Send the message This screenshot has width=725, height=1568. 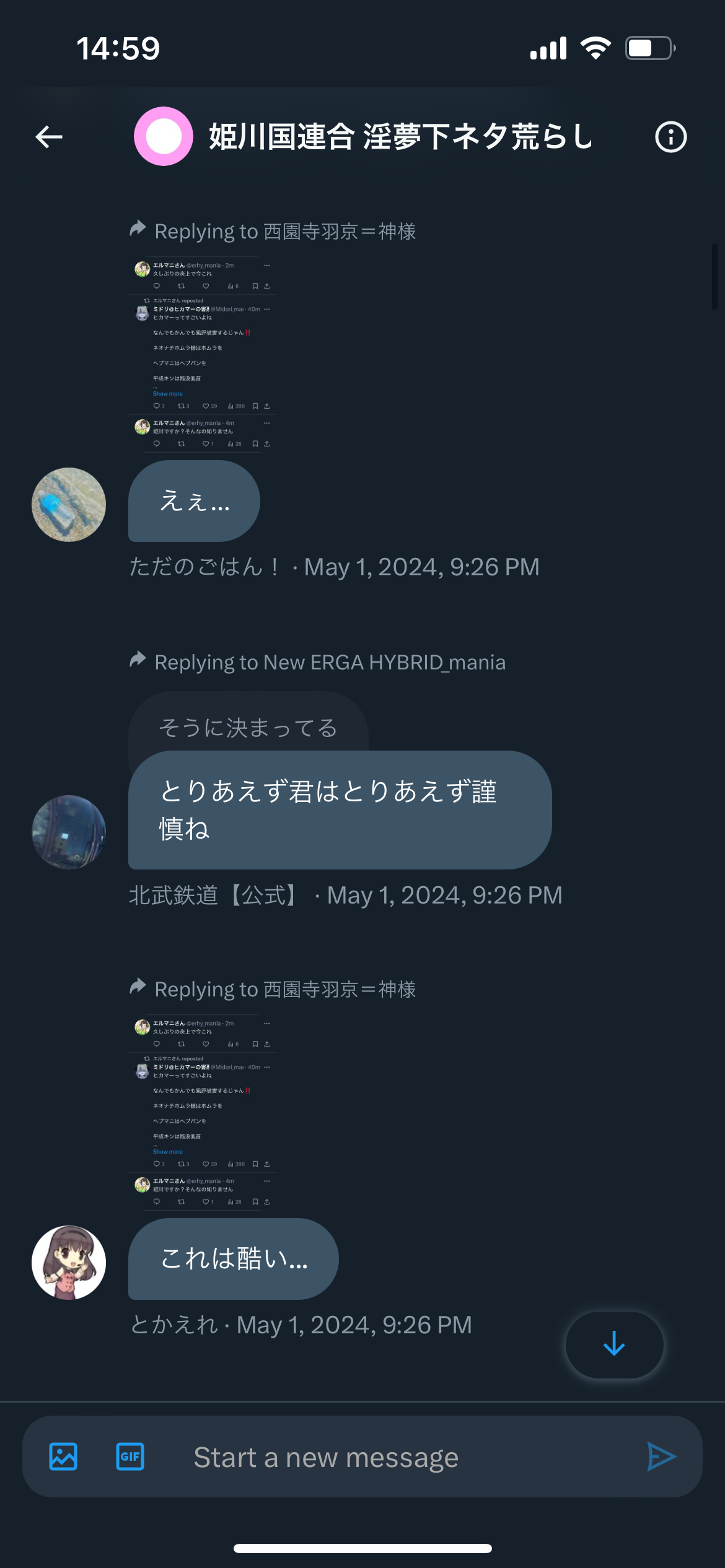point(661,1457)
